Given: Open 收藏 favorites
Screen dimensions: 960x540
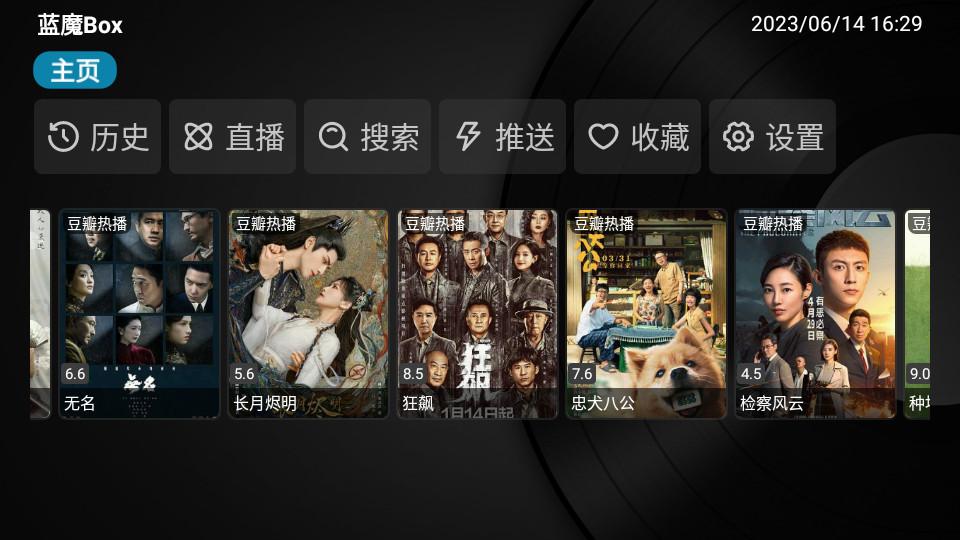Looking at the screenshot, I should (x=637, y=137).
